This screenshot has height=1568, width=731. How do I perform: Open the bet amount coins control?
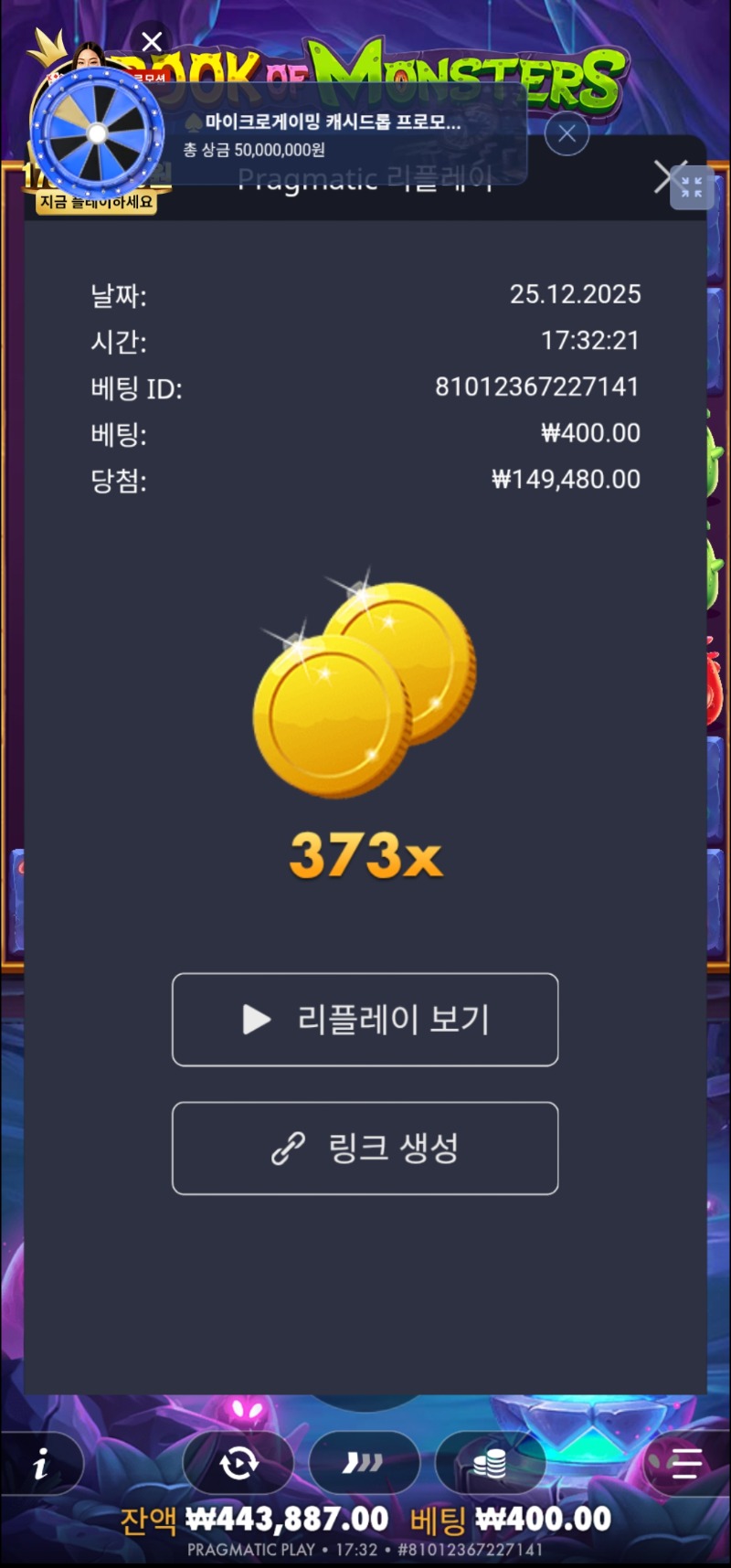pos(490,1464)
